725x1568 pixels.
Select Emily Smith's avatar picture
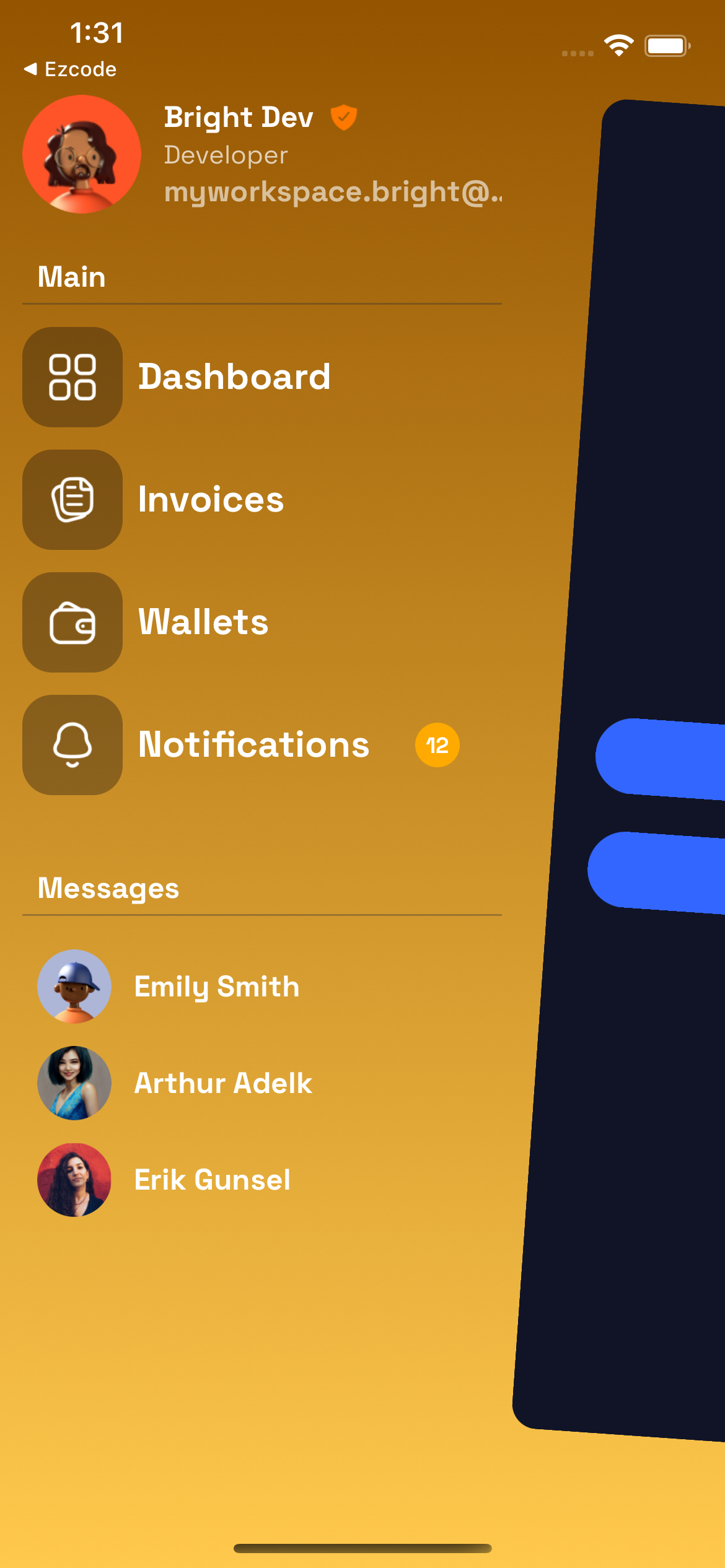tap(74, 987)
